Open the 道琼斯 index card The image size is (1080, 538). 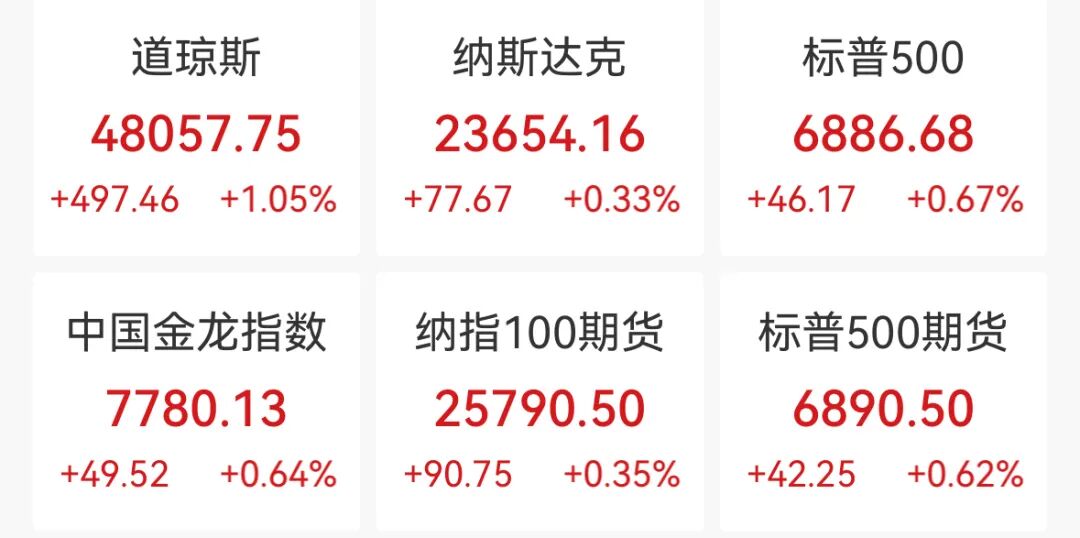tap(196, 130)
